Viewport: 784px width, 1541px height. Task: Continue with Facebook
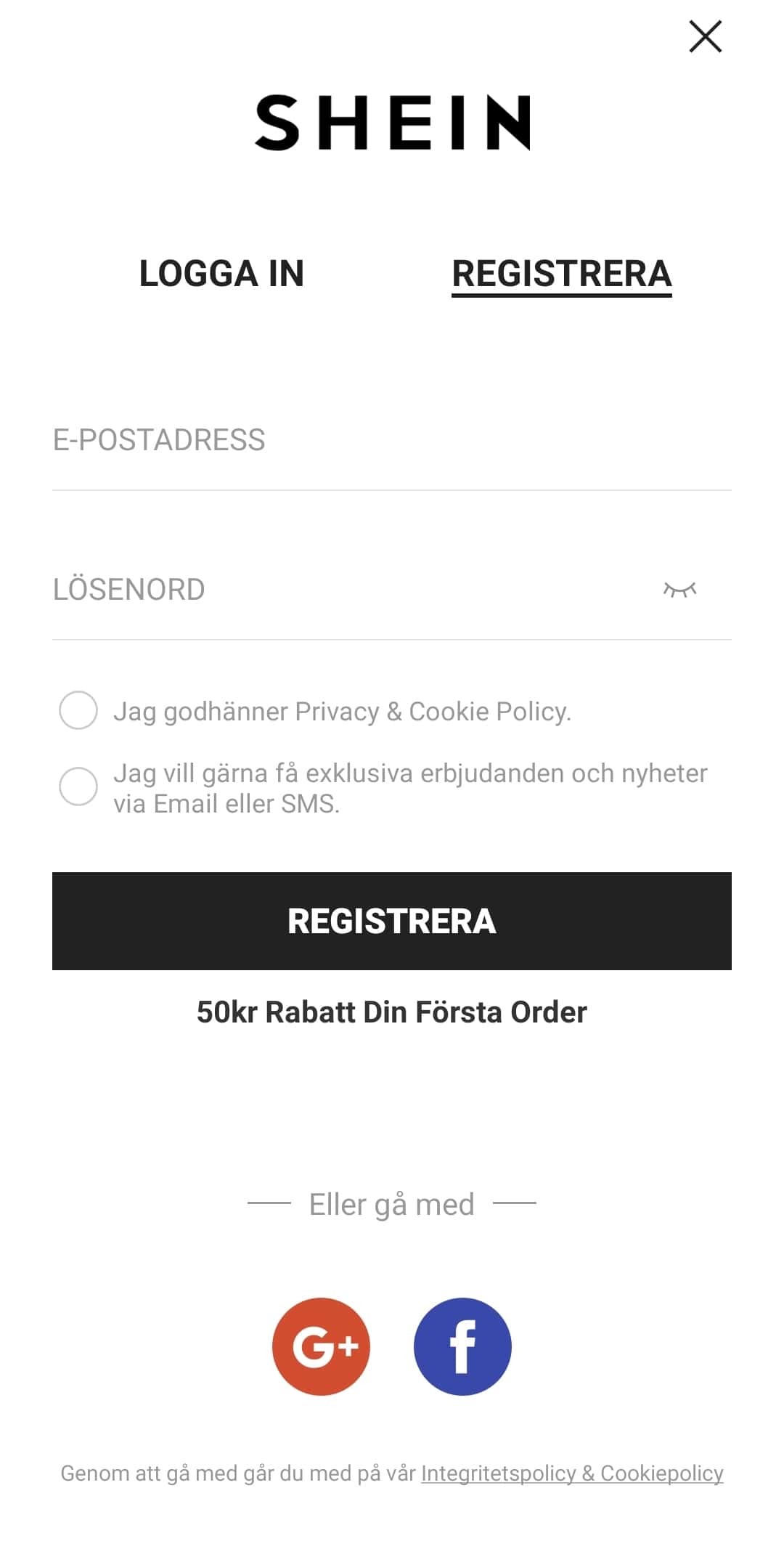[462, 1346]
